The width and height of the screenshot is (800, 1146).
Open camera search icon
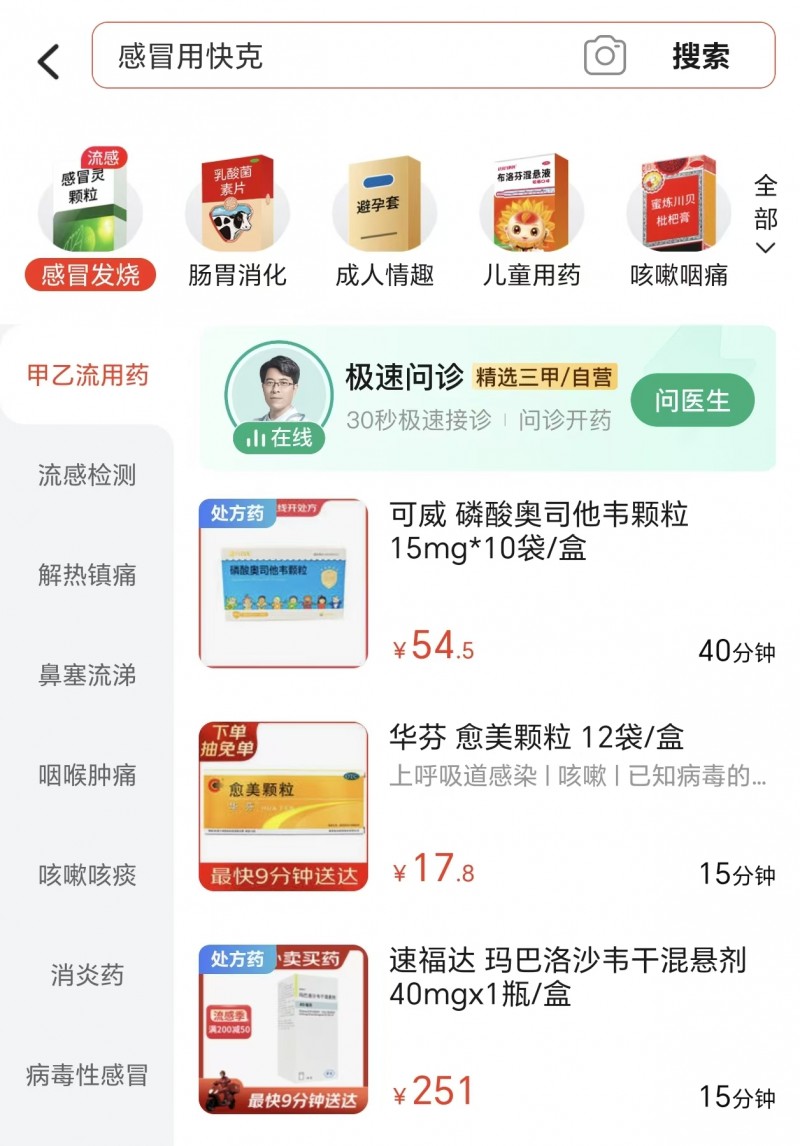[x=604, y=56]
